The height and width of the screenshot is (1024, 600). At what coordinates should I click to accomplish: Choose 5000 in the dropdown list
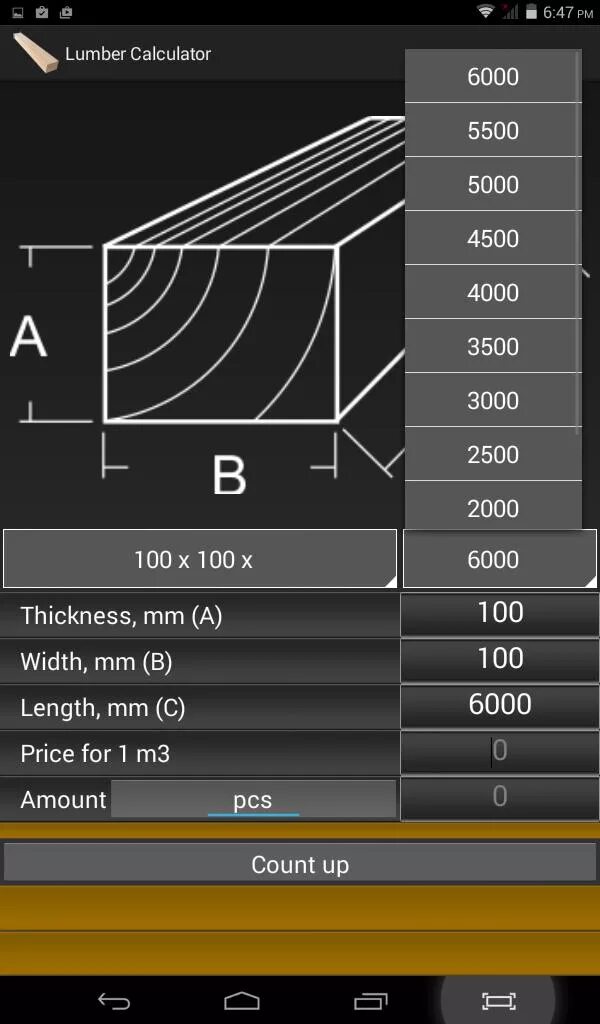493,184
